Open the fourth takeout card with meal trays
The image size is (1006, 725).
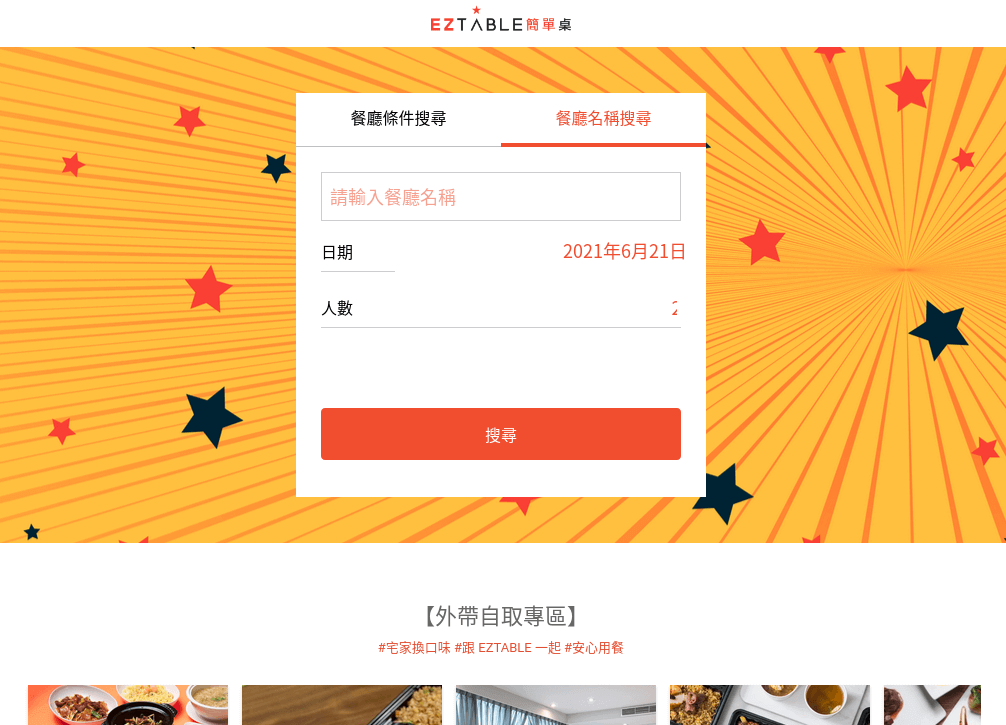tap(770, 705)
